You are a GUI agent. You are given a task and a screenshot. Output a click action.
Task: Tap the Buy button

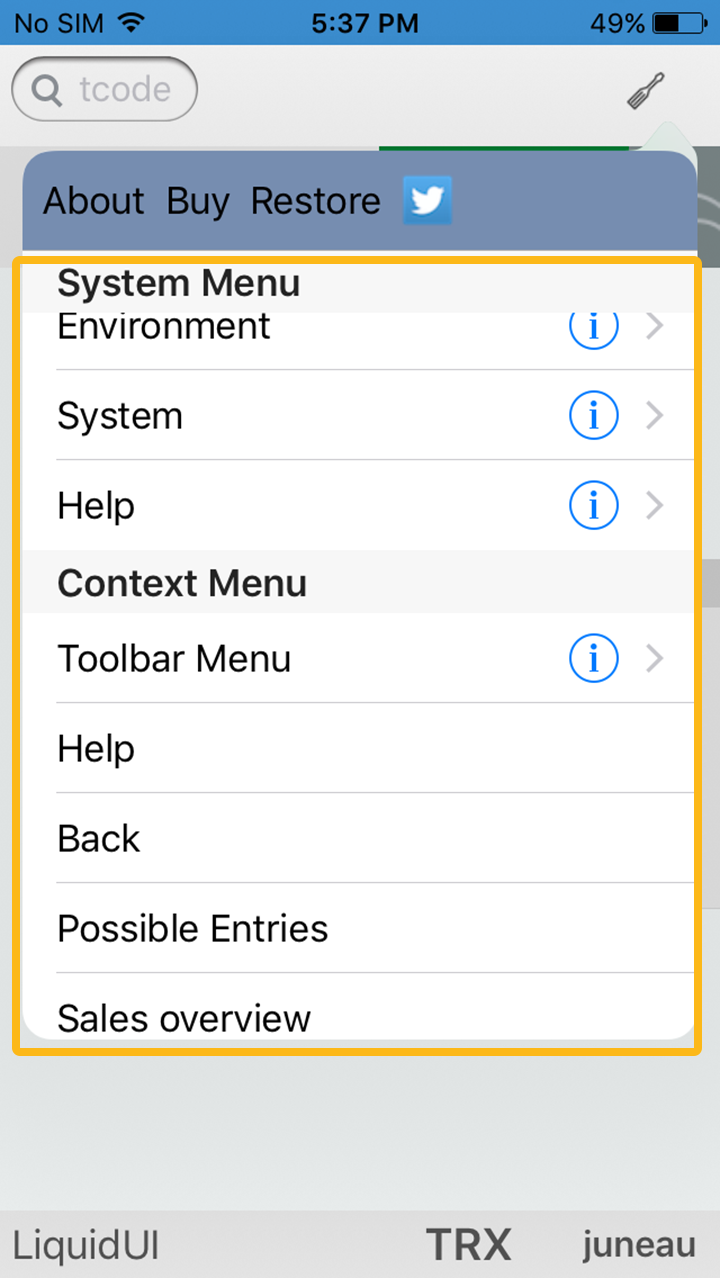click(x=197, y=201)
